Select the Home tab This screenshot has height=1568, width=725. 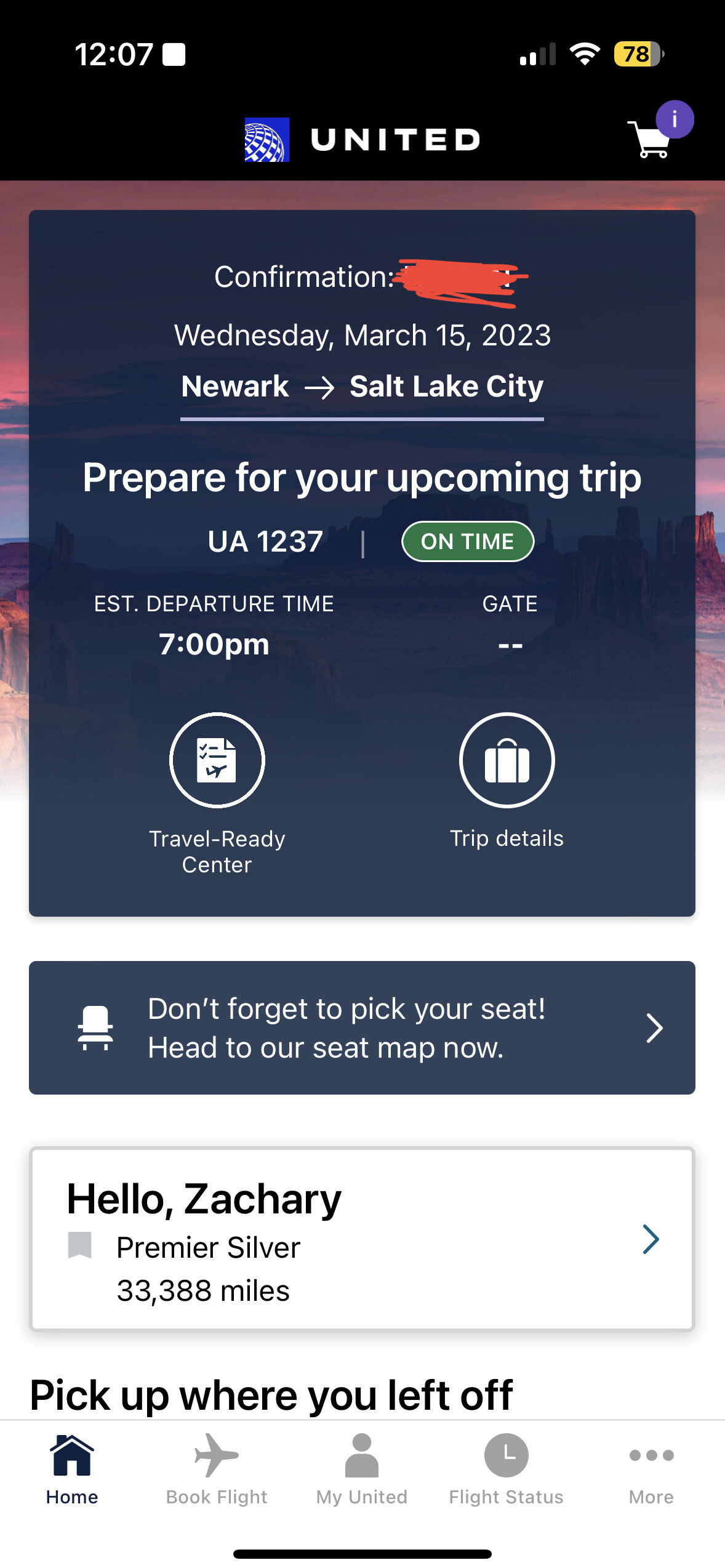(x=72, y=1469)
